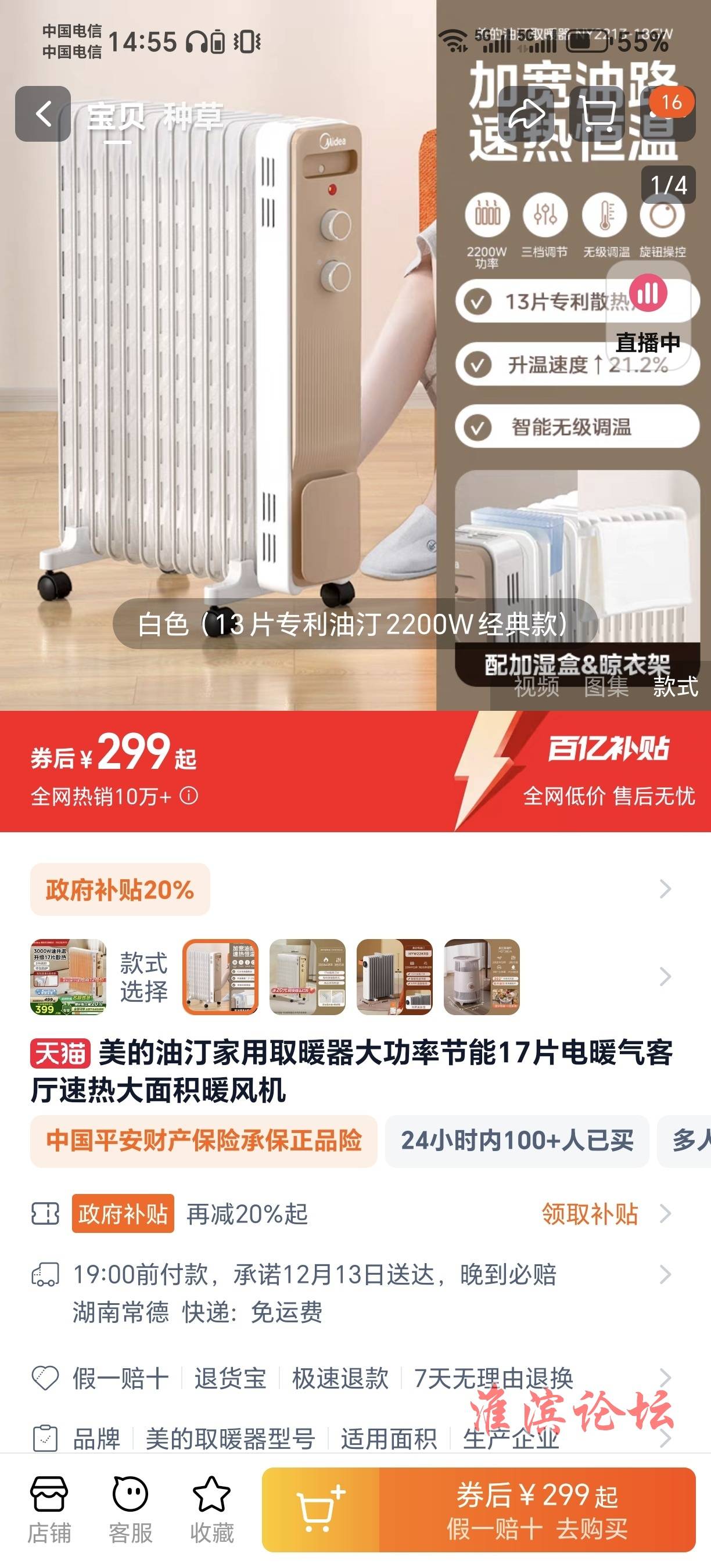Screen dimensions: 711x1568
Task: Tap 领取补贴 to claim the subsidy
Action: [590, 1213]
